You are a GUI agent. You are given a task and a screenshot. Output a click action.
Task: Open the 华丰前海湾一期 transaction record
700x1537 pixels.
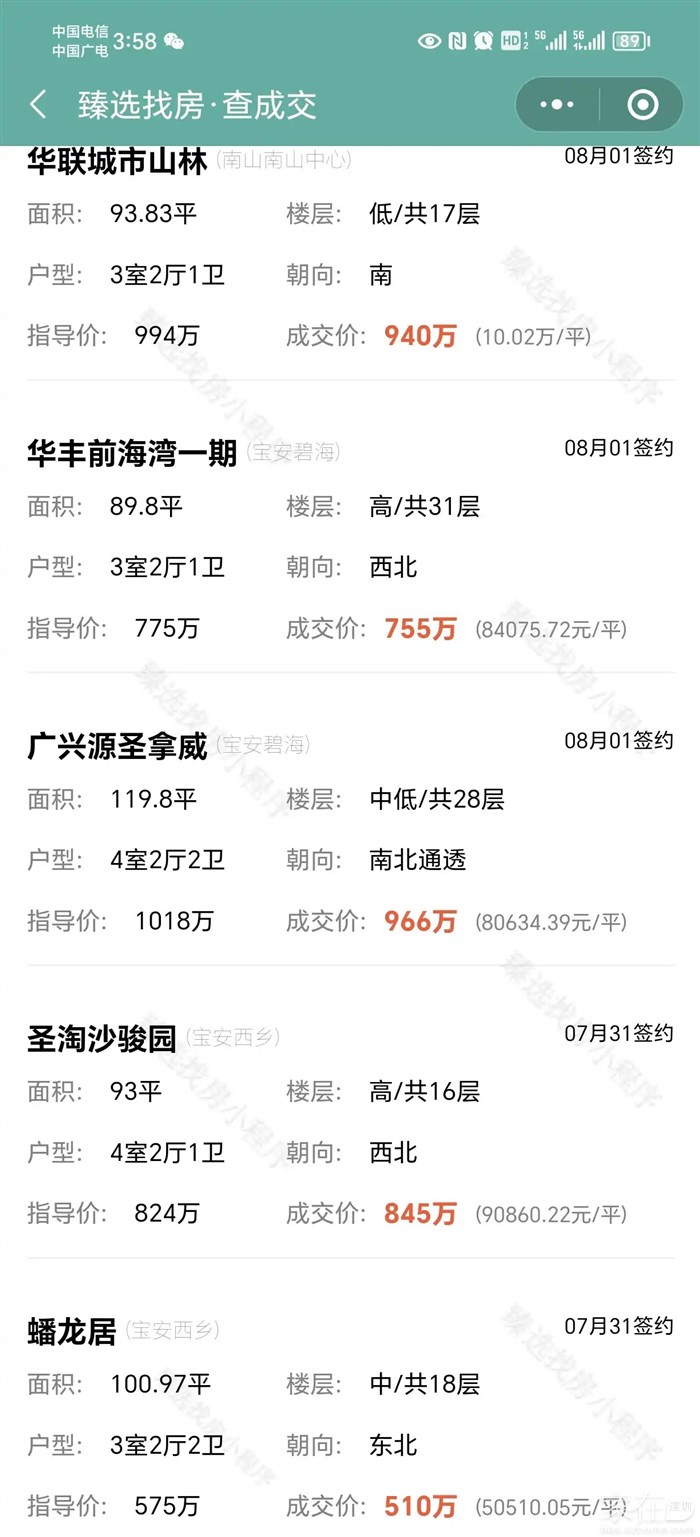132,453
